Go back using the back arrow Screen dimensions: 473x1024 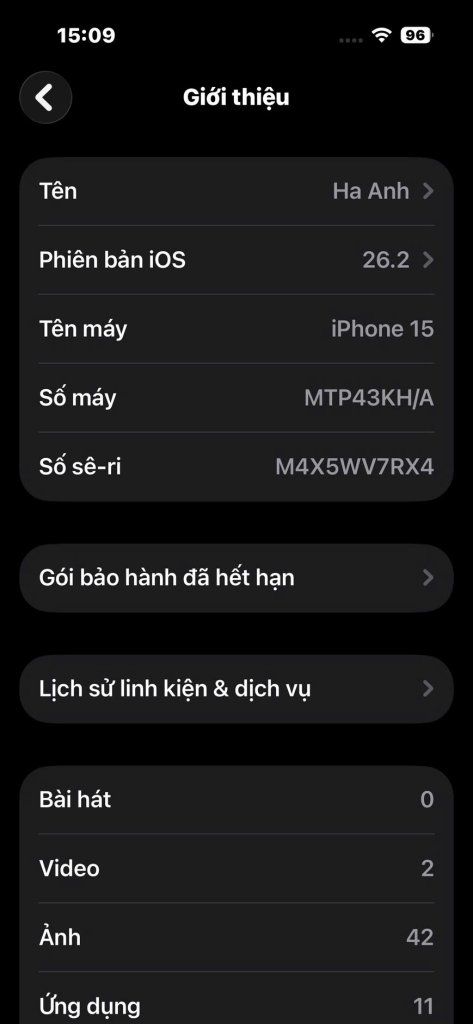click(x=45, y=98)
